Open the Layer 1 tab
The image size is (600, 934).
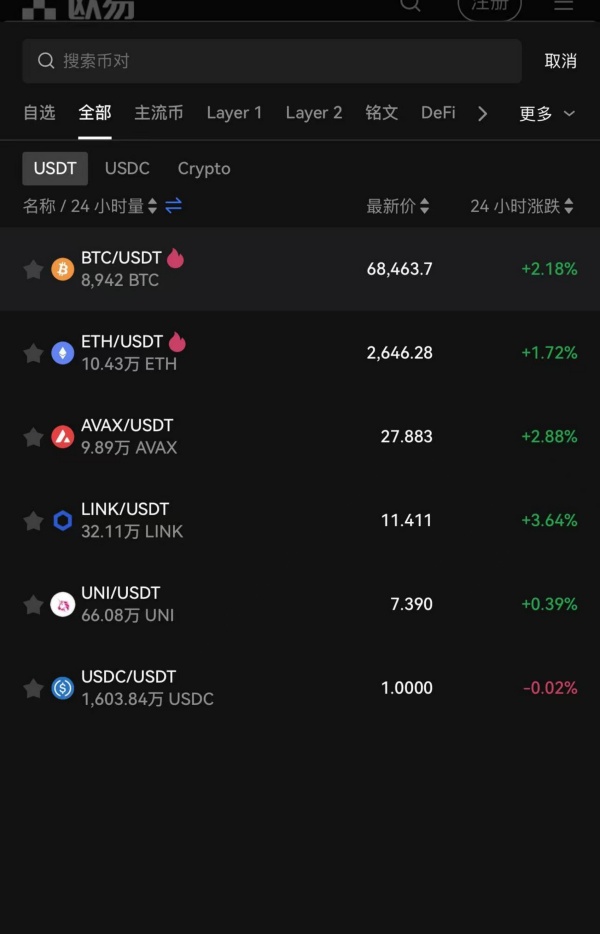coord(234,113)
